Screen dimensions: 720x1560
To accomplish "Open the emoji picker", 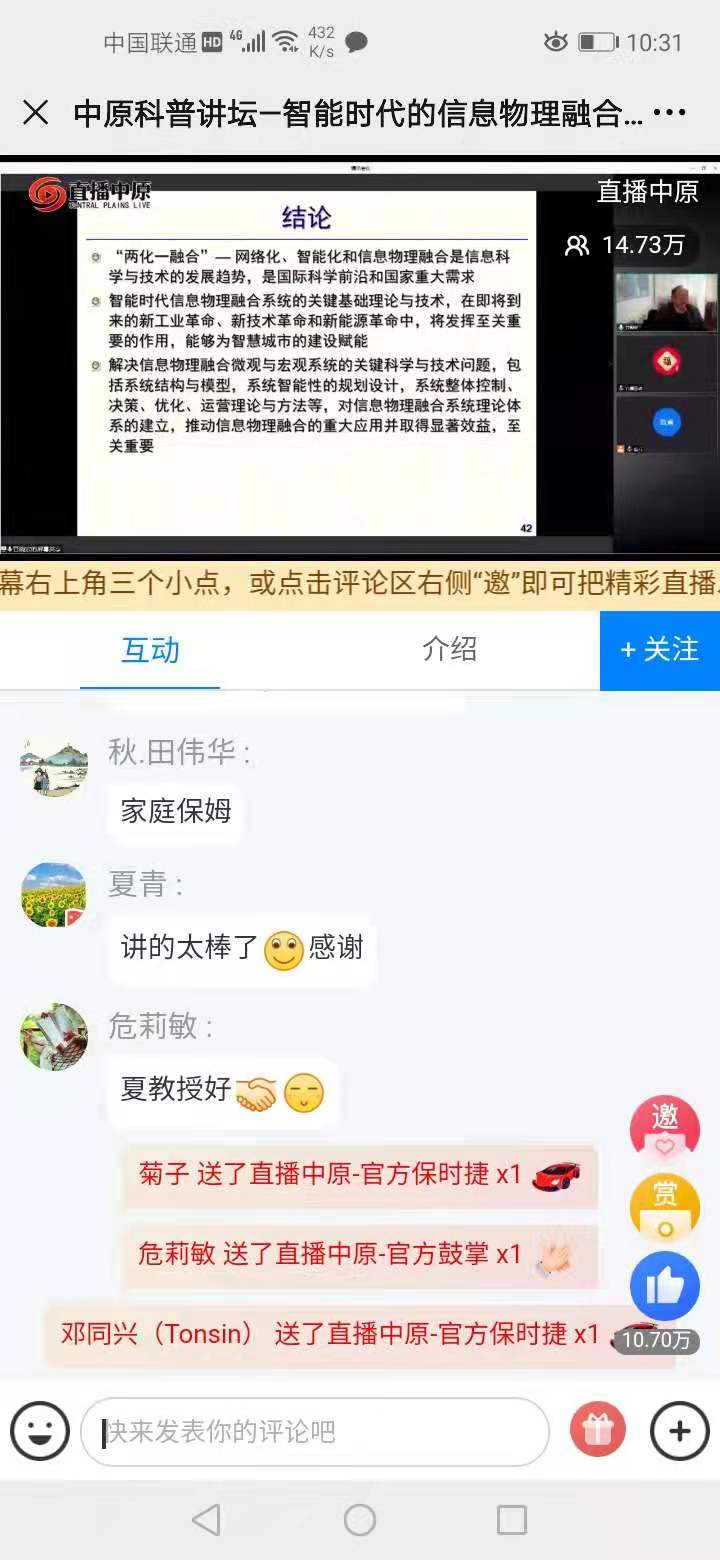I will 40,1431.
